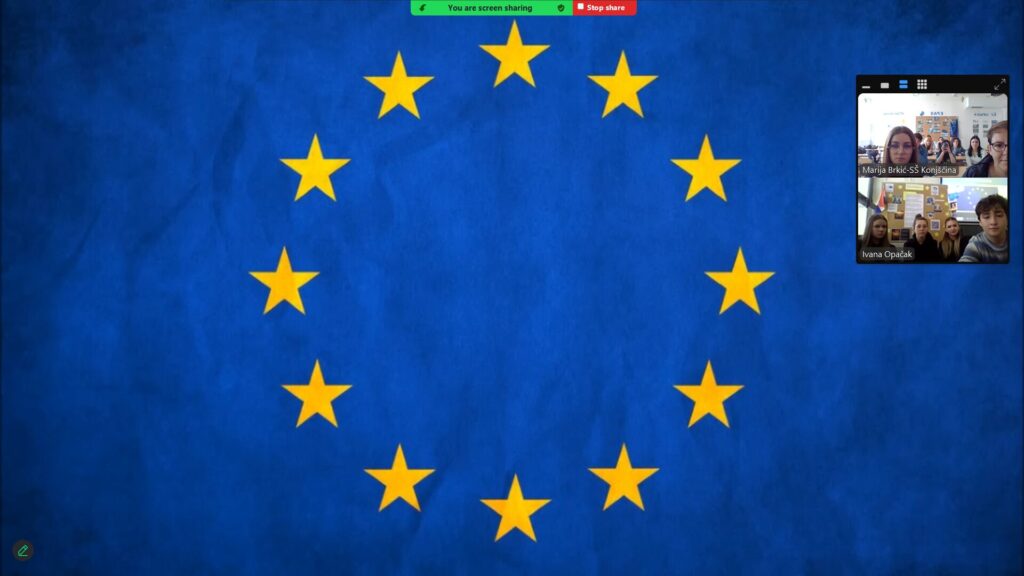Open the security shield in sharing bar
Image resolution: width=1024 pixels, height=576 pixels.
(x=561, y=8)
